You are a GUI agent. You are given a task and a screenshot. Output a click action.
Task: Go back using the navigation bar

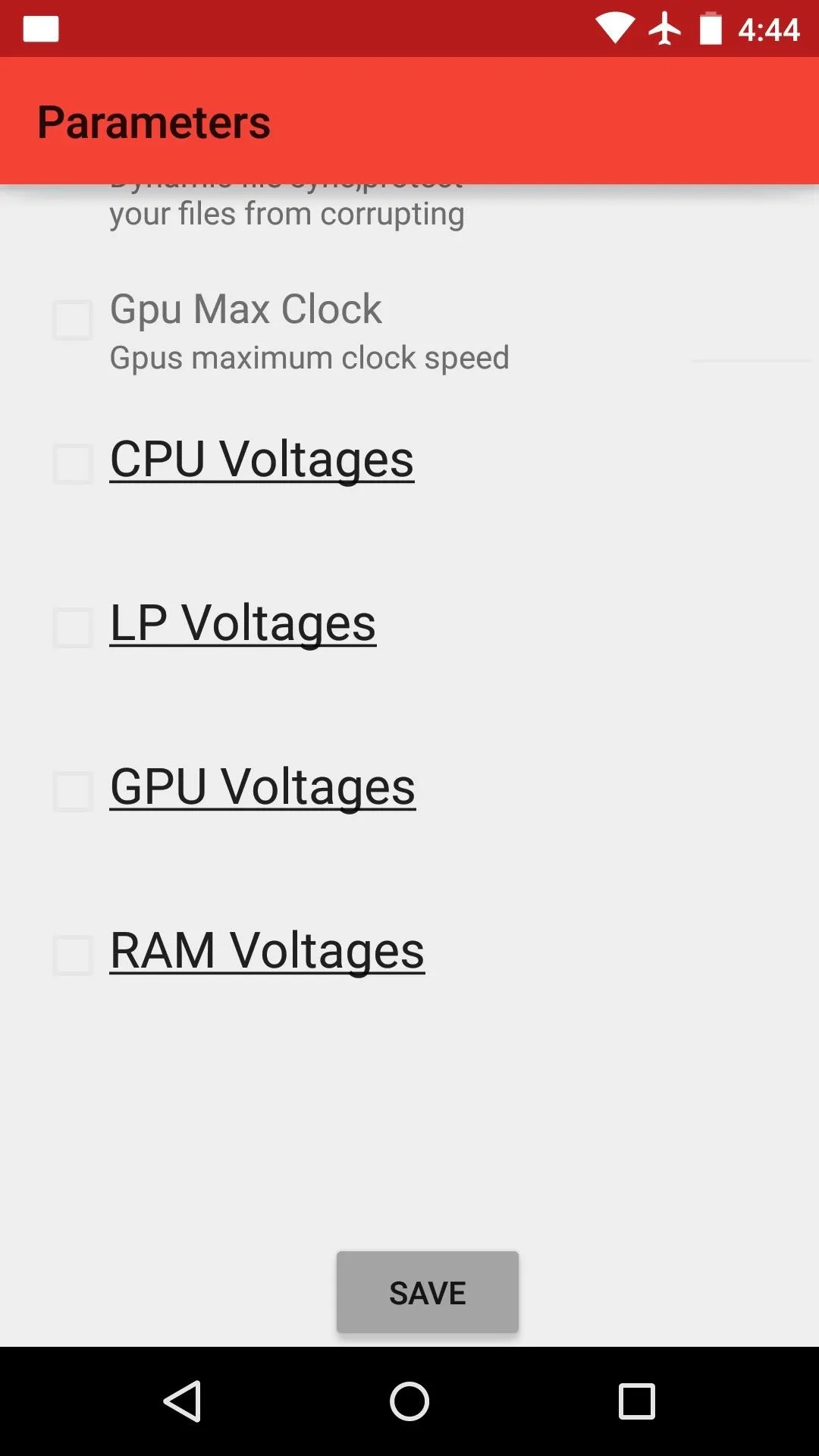[182, 1401]
